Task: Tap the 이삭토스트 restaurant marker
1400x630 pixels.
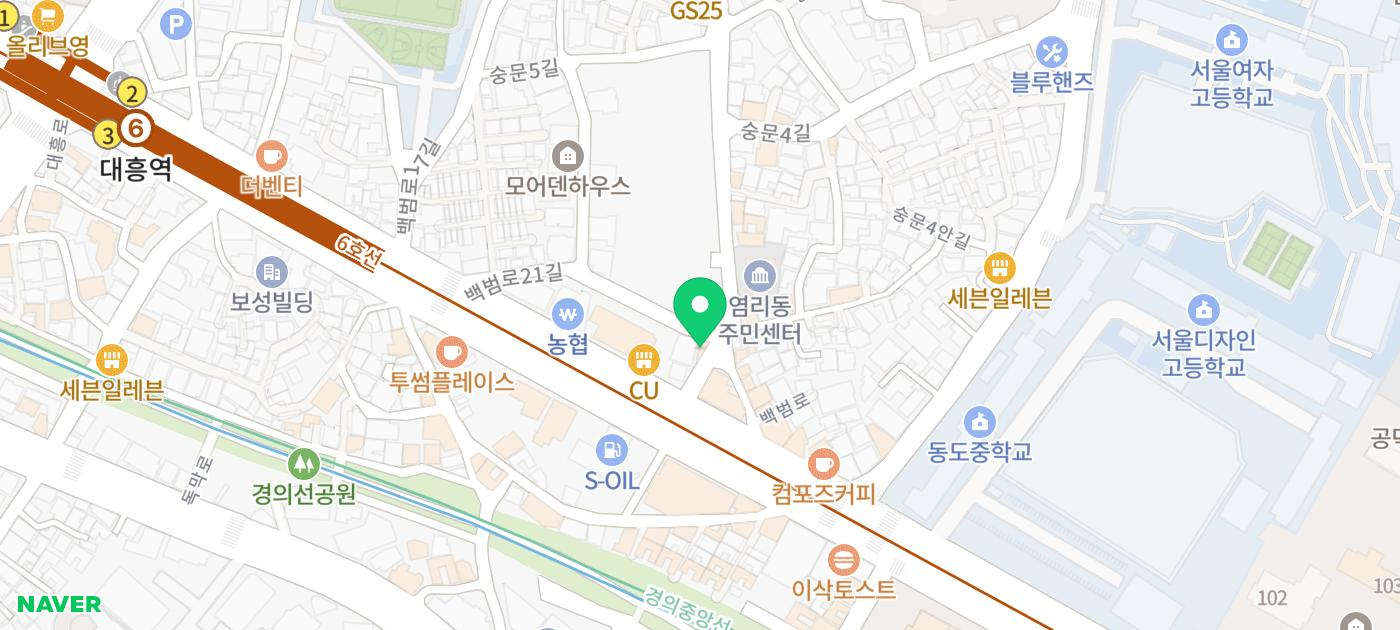Action: click(x=844, y=559)
